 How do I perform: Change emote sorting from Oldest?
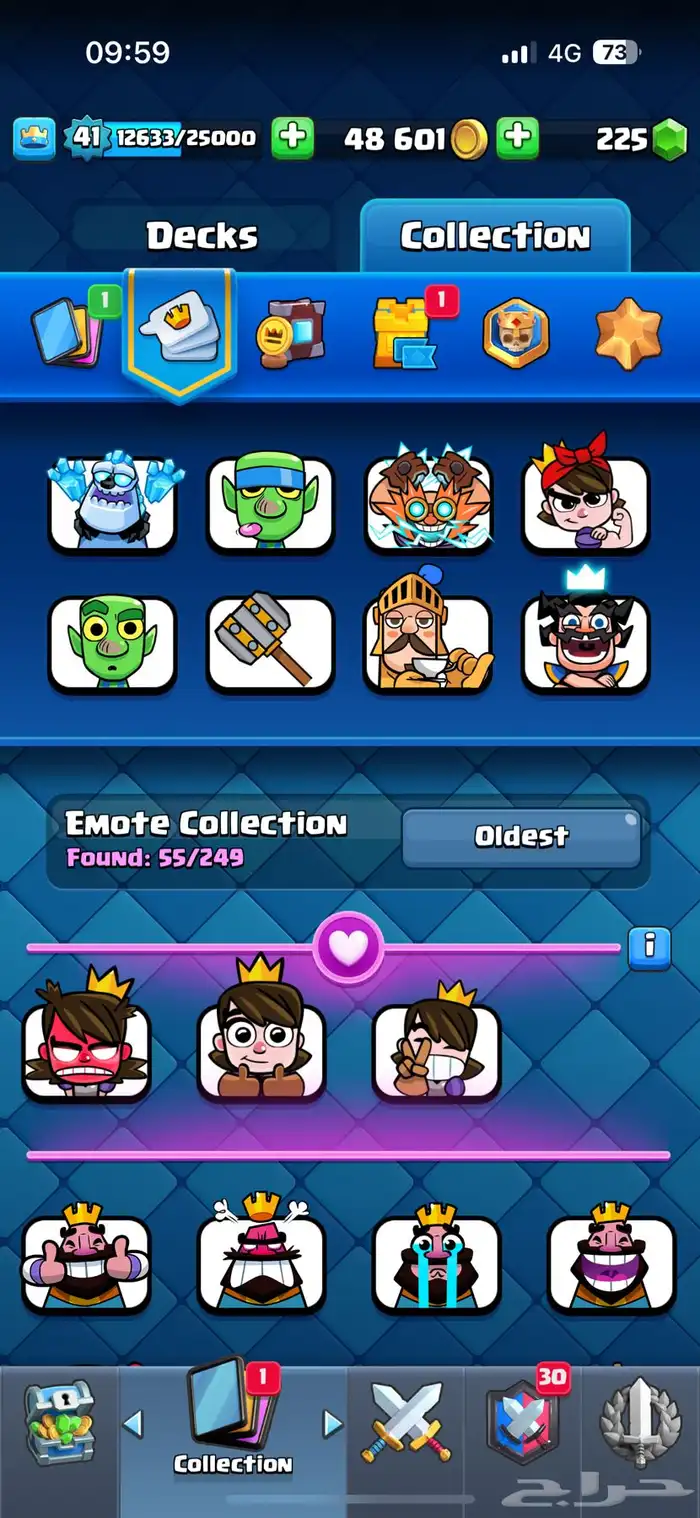pos(521,837)
